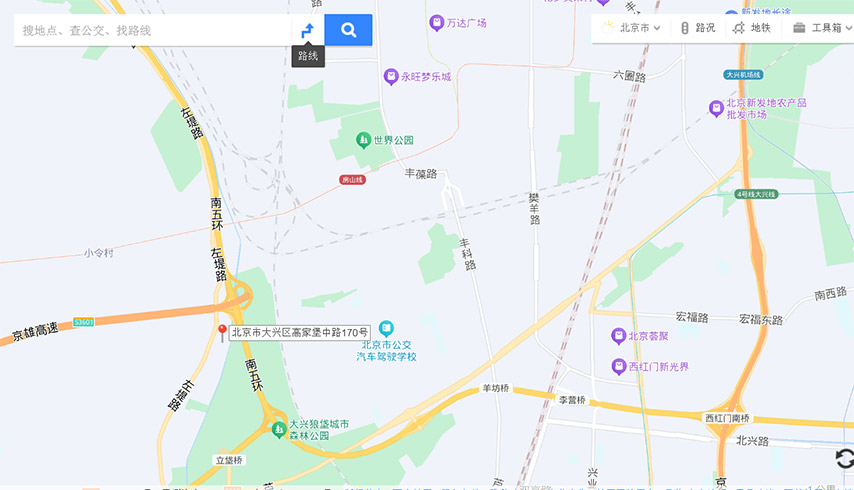This screenshot has width=854, height=490.
Task: Open 北京新发地农产品批发市场 marker
Action: pyautogui.click(x=716, y=108)
